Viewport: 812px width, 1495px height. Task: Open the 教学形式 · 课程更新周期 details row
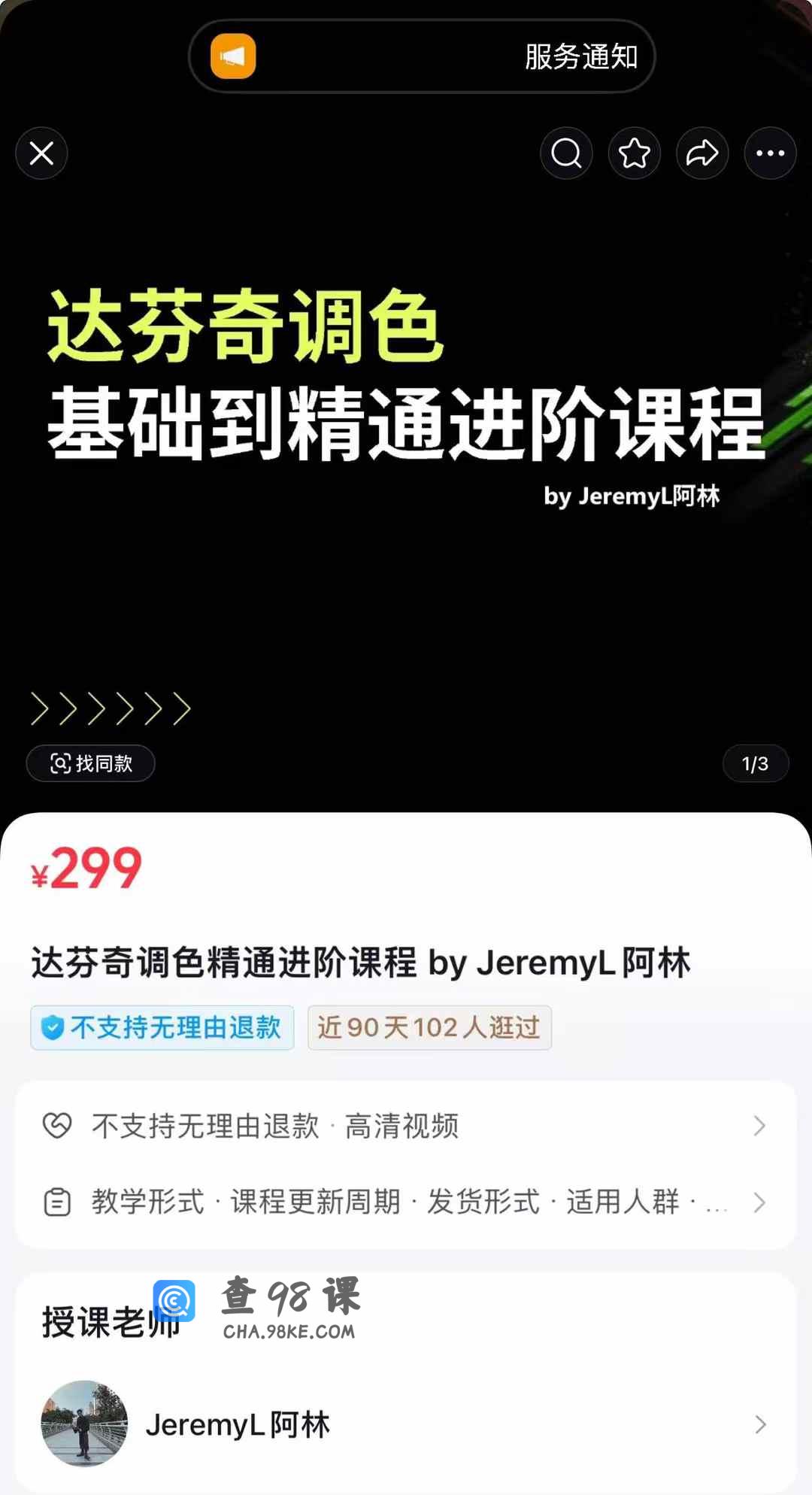(x=406, y=1202)
